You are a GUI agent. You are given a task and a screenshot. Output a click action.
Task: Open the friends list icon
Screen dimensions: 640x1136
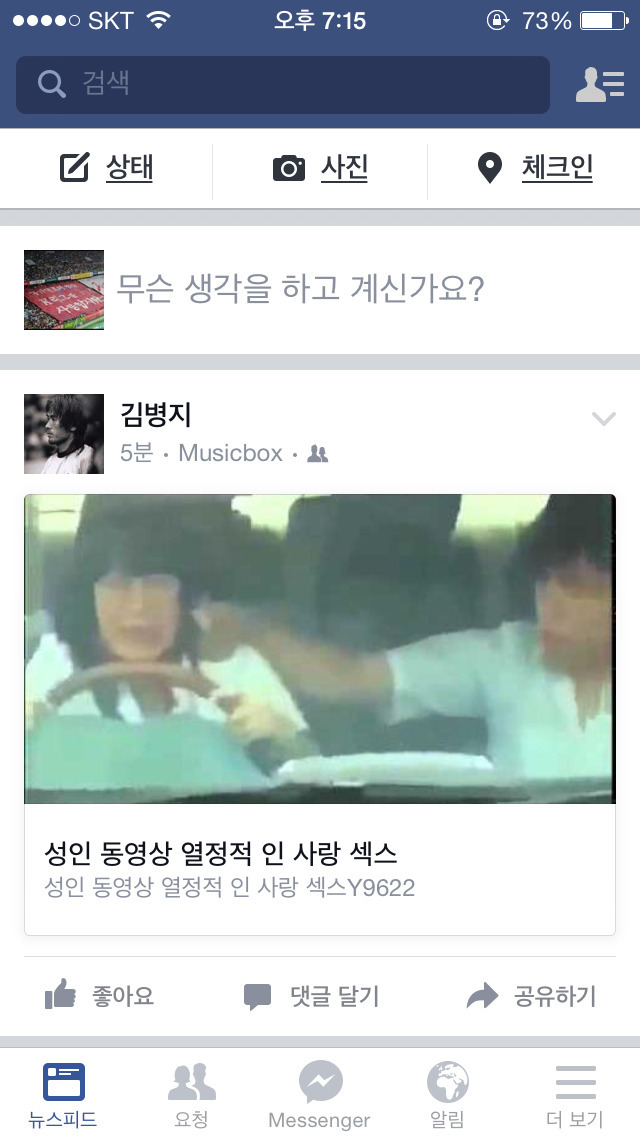click(x=600, y=85)
